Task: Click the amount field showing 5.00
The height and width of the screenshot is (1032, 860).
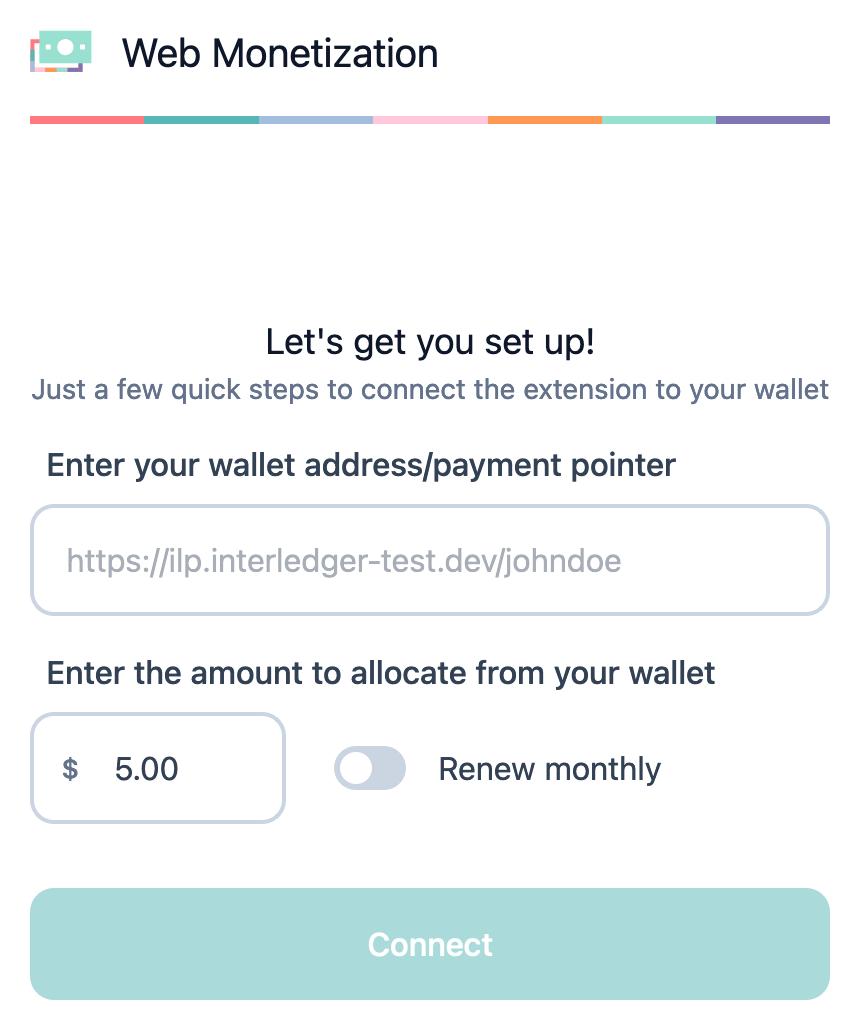Action: click(x=158, y=768)
